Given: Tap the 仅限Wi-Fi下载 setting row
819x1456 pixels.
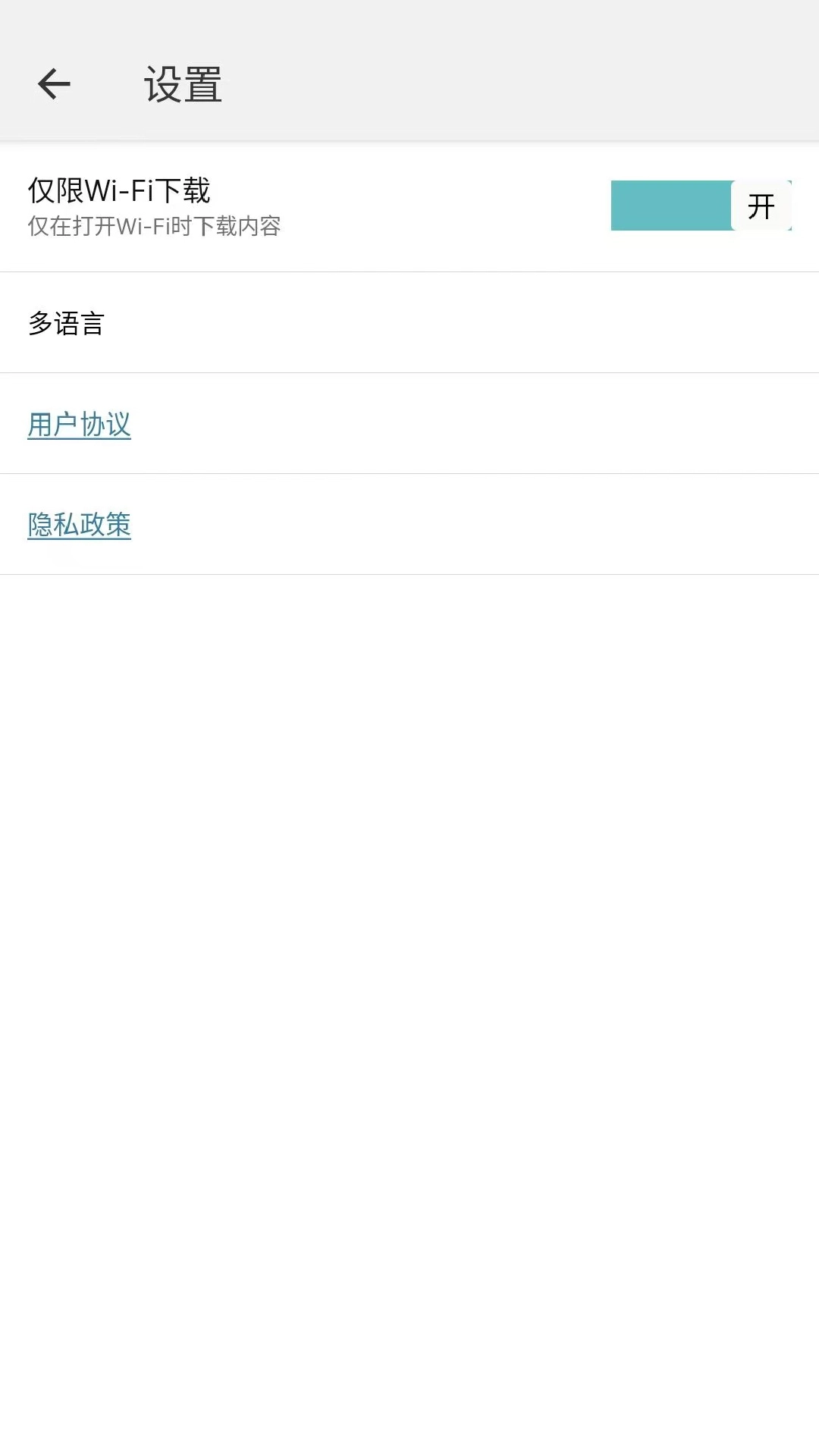Looking at the screenshot, I should click(303, 205).
